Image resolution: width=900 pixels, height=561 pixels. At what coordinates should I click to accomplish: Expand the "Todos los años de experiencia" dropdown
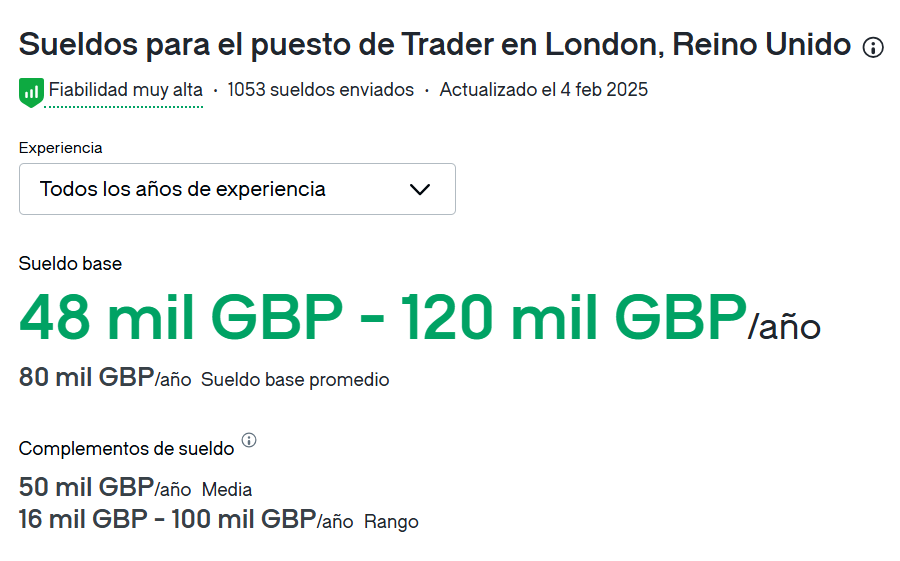click(237, 189)
